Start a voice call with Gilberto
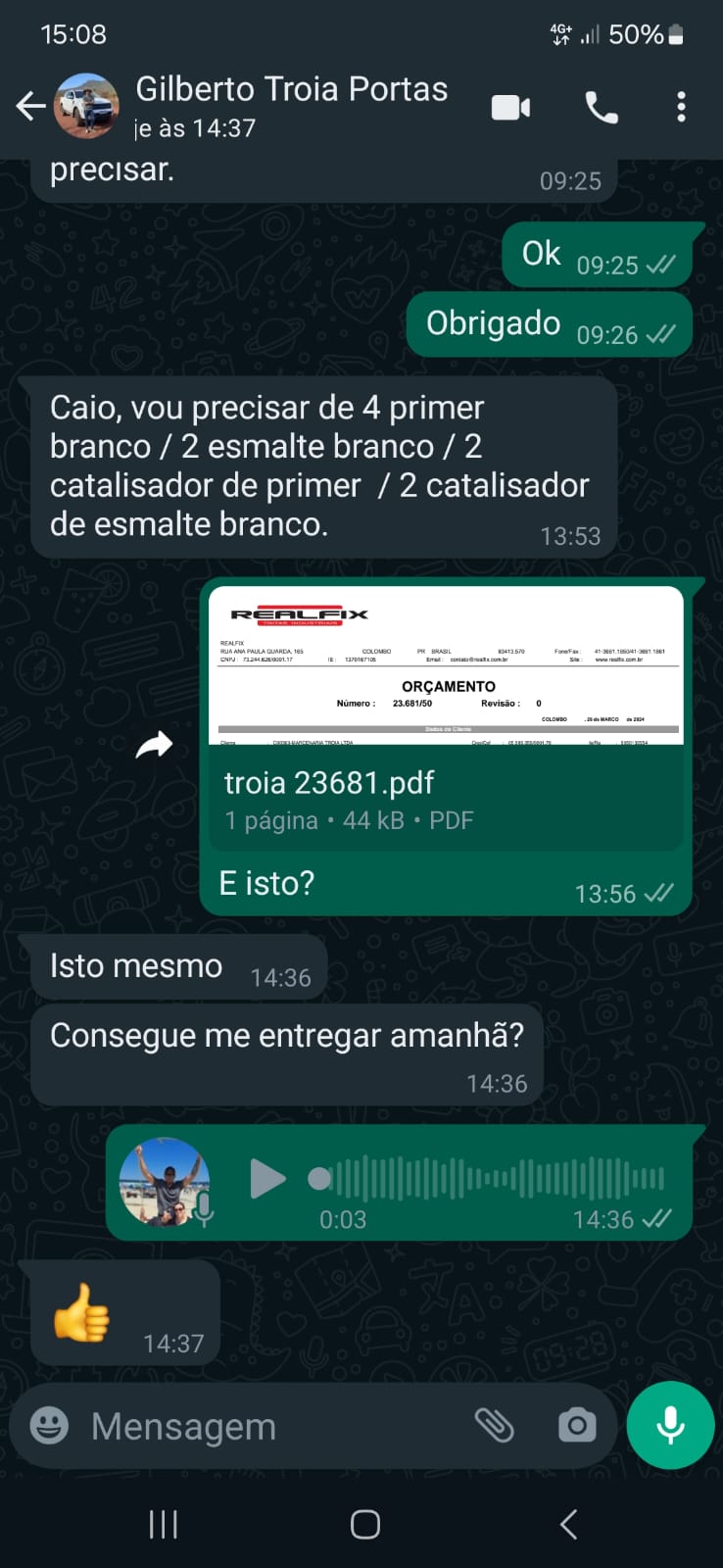Image resolution: width=723 pixels, height=1568 pixels. [602, 107]
